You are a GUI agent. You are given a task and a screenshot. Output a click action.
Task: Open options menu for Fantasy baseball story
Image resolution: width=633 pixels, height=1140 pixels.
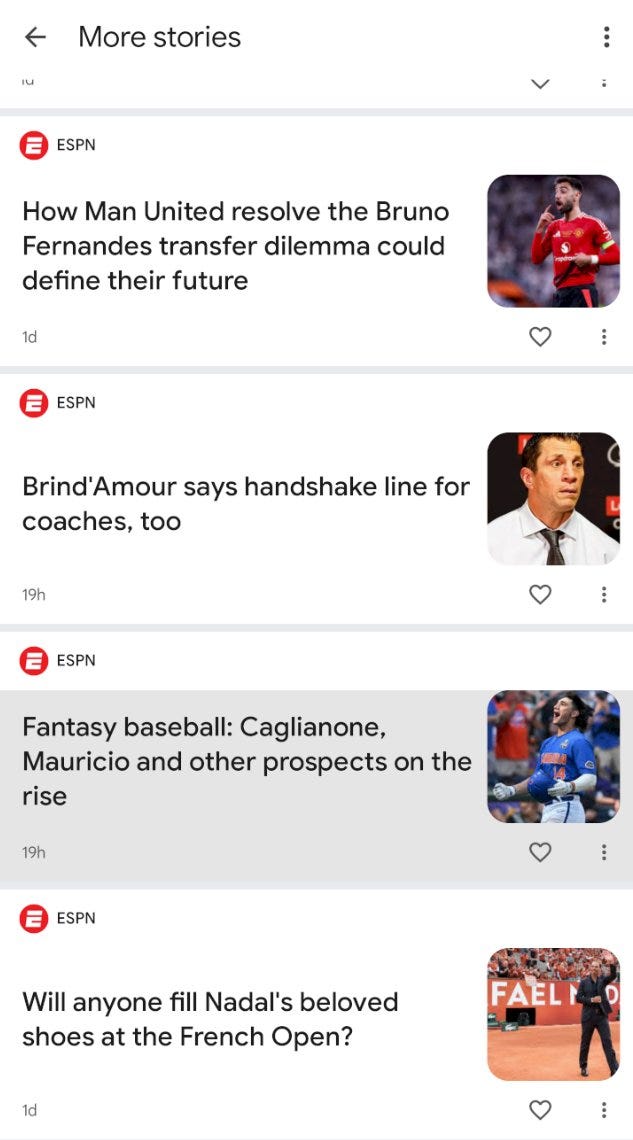[x=604, y=852]
